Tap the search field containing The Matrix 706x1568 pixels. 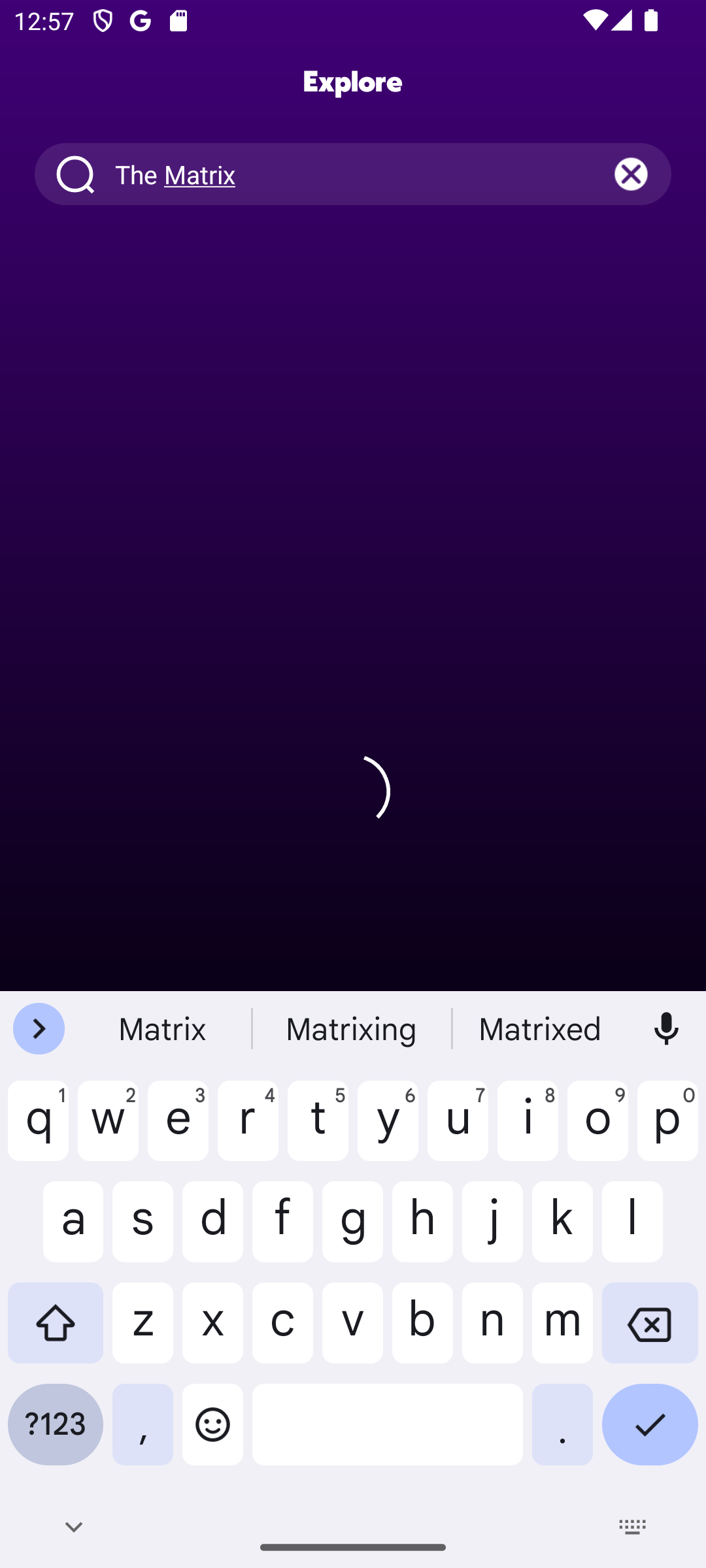point(353,174)
